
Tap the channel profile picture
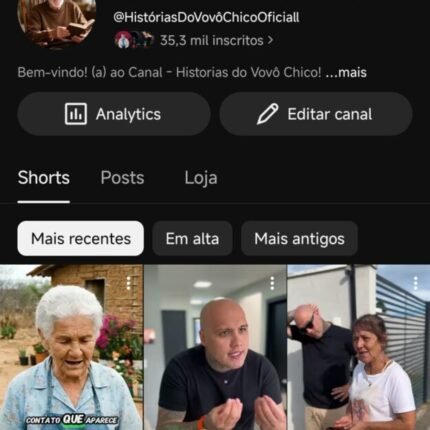tap(57, 20)
